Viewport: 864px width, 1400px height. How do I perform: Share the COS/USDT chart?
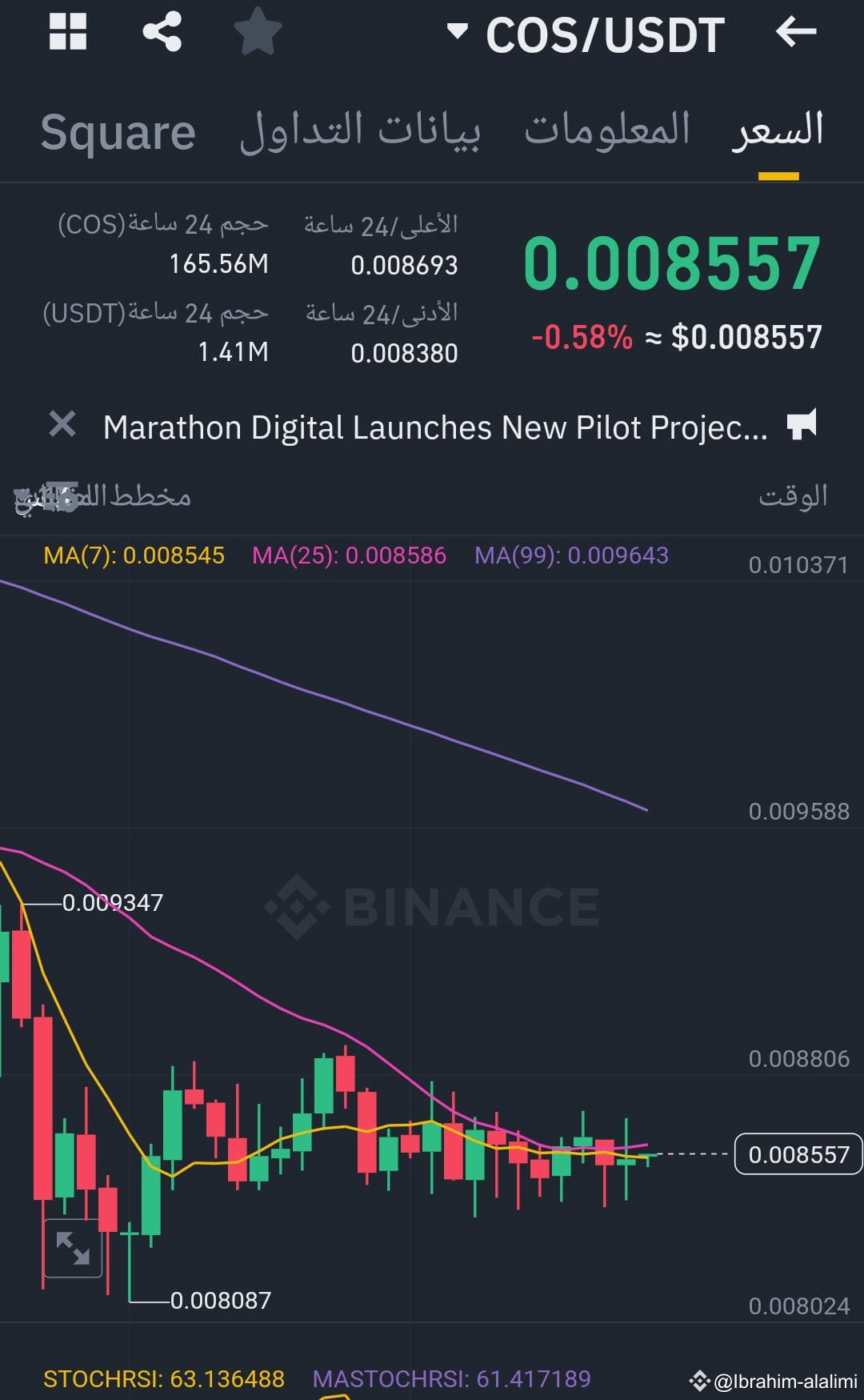[x=162, y=33]
